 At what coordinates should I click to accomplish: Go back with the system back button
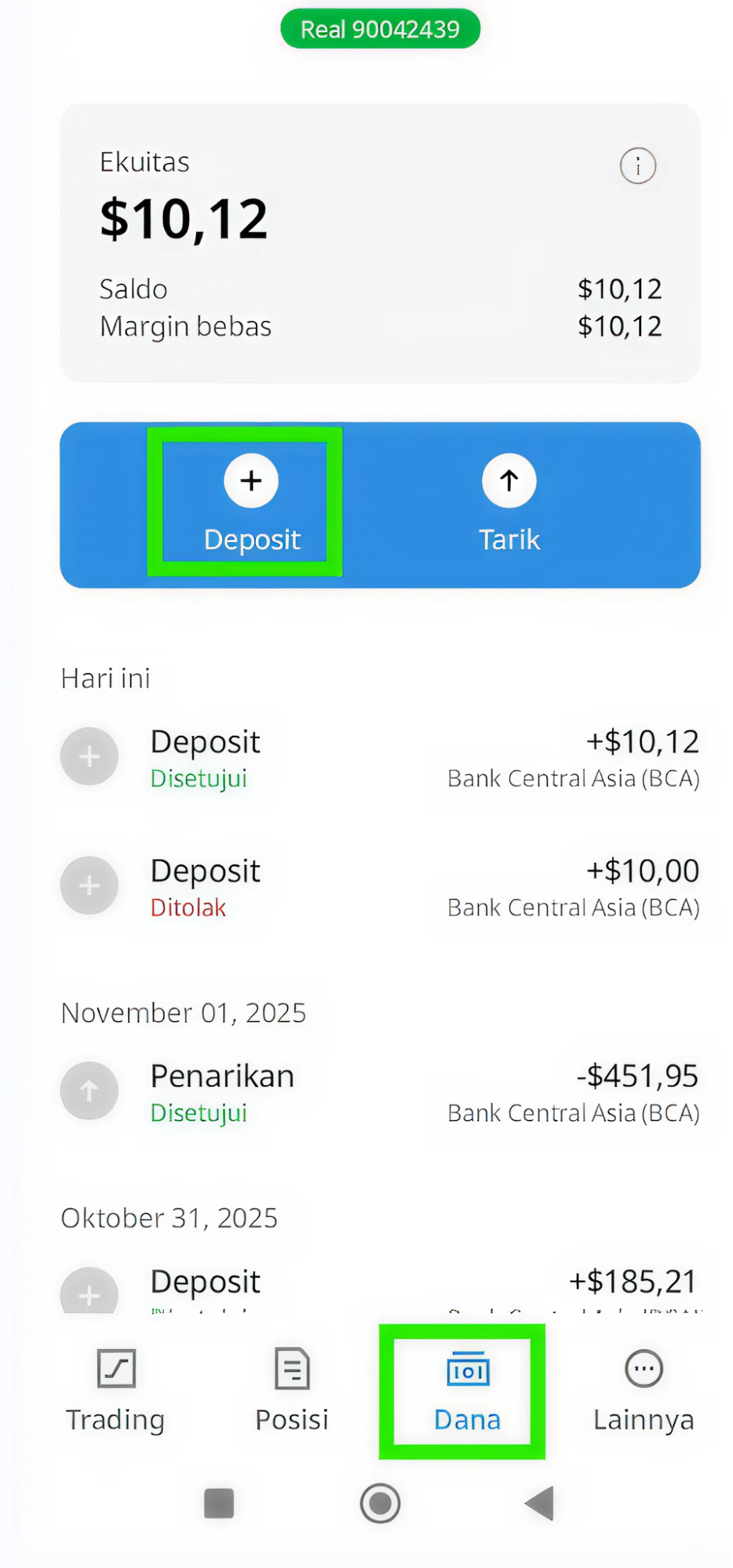[x=540, y=1503]
